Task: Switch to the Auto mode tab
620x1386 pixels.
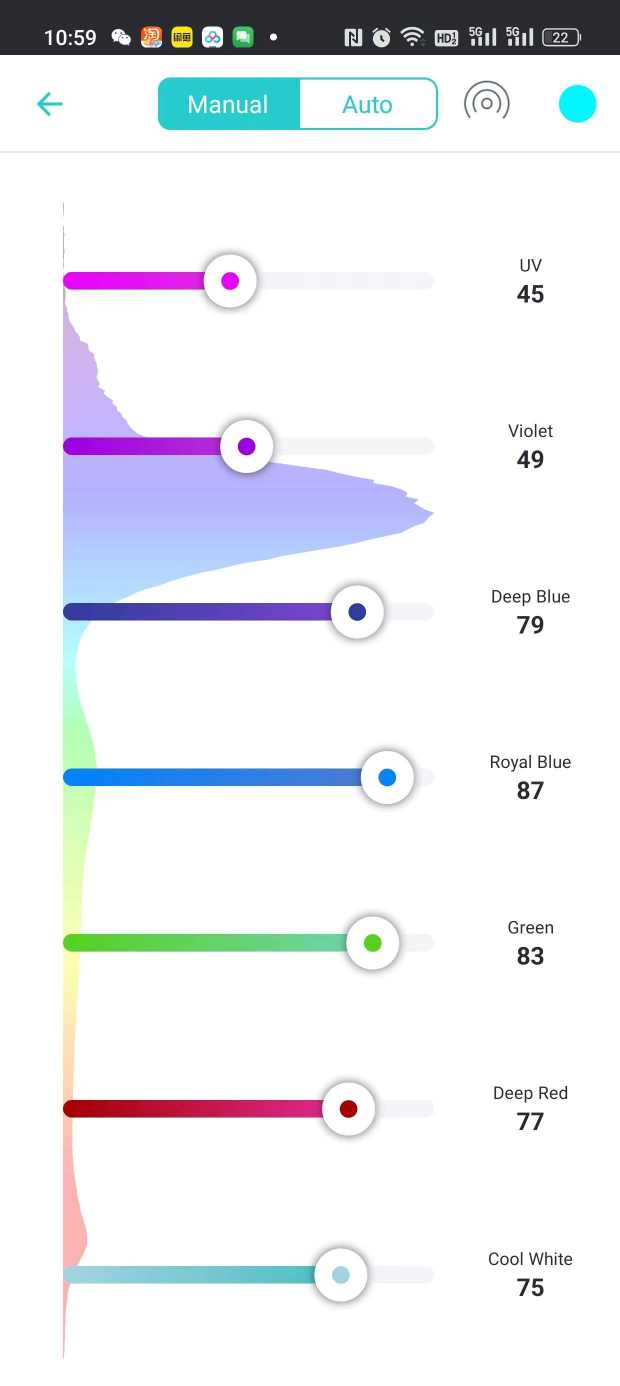Action: coord(367,104)
